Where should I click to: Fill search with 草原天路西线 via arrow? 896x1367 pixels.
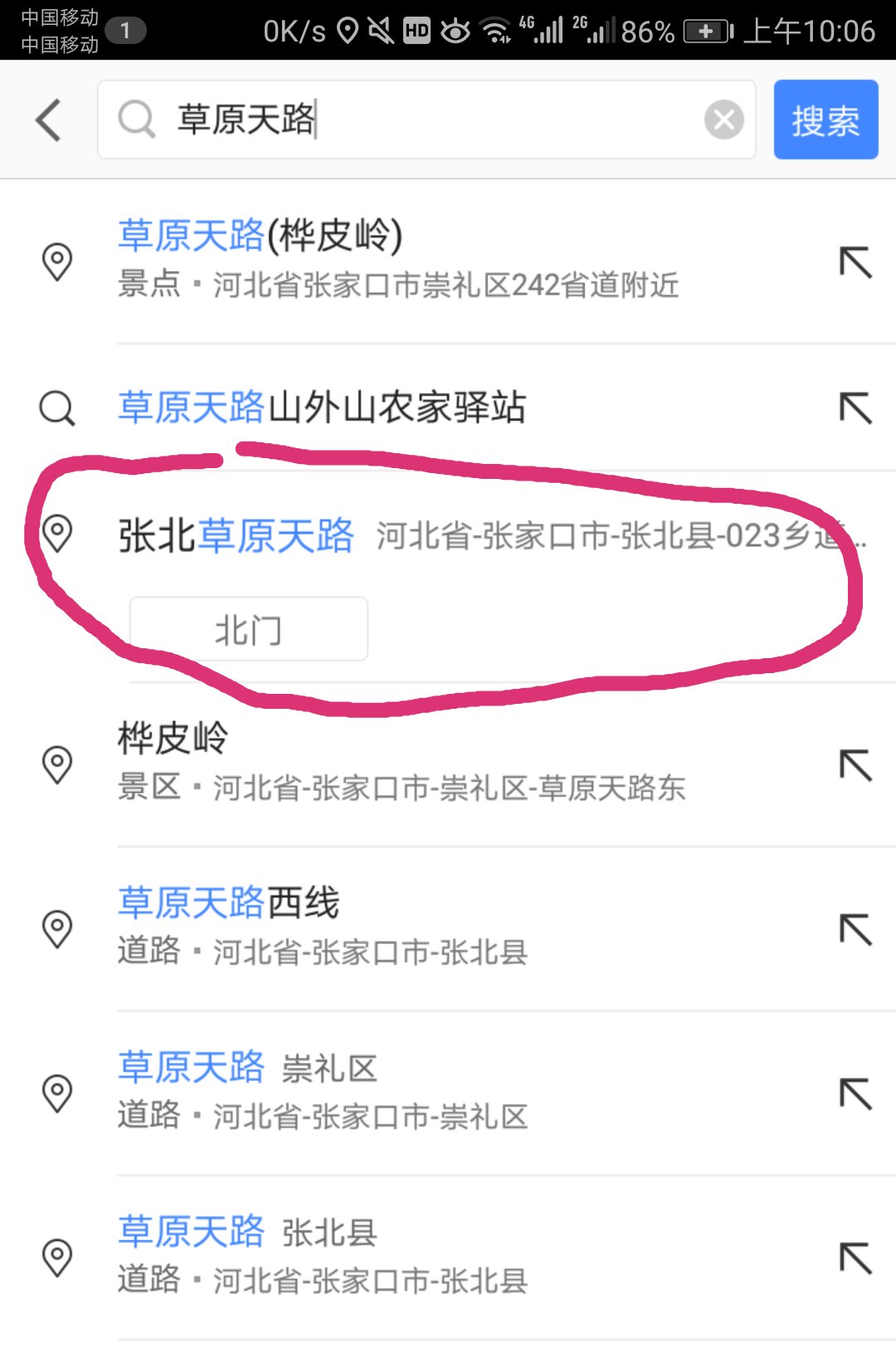coord(855,929)
